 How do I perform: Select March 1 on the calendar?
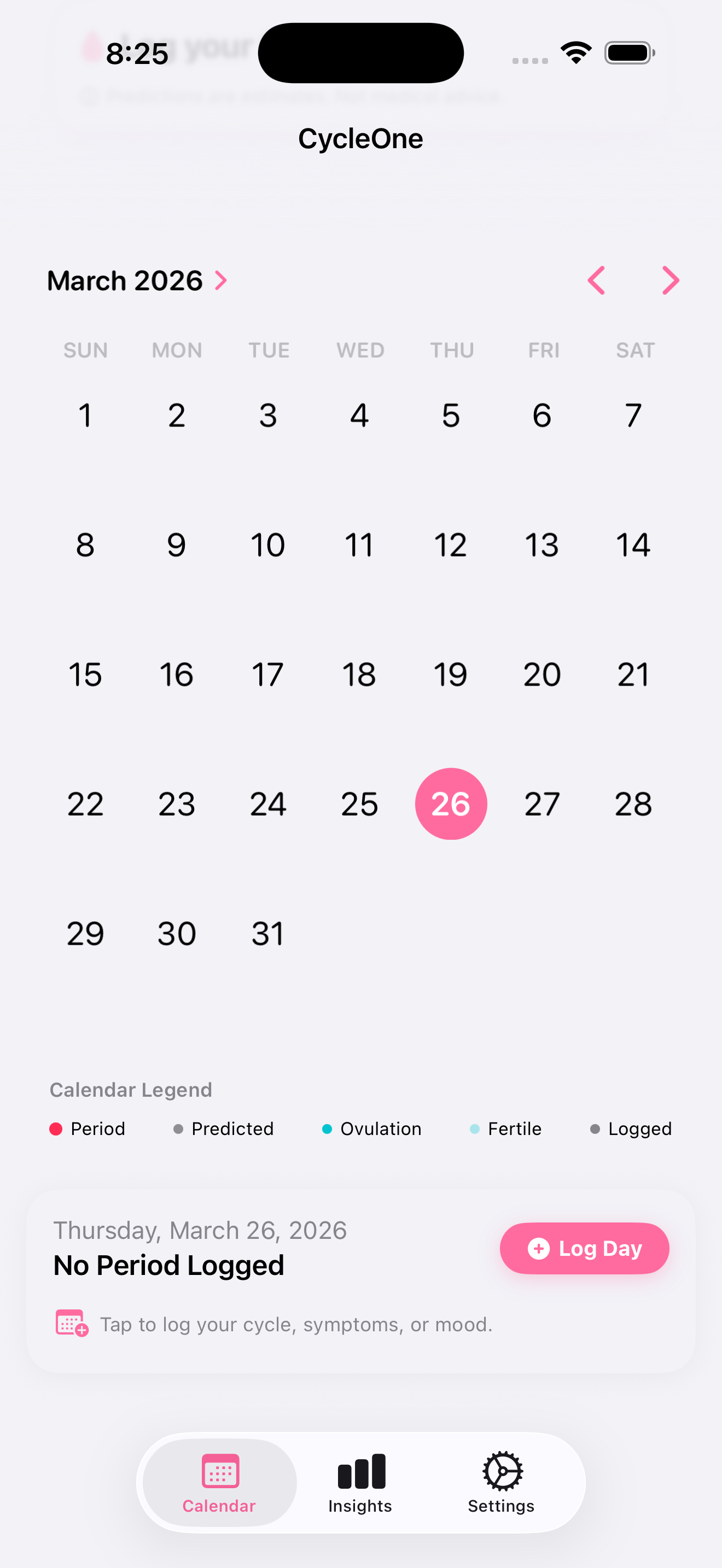point(85,416)
